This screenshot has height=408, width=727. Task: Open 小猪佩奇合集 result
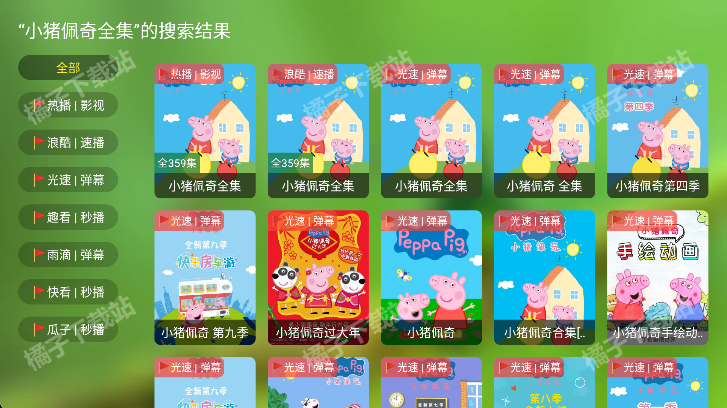[544, 277]
